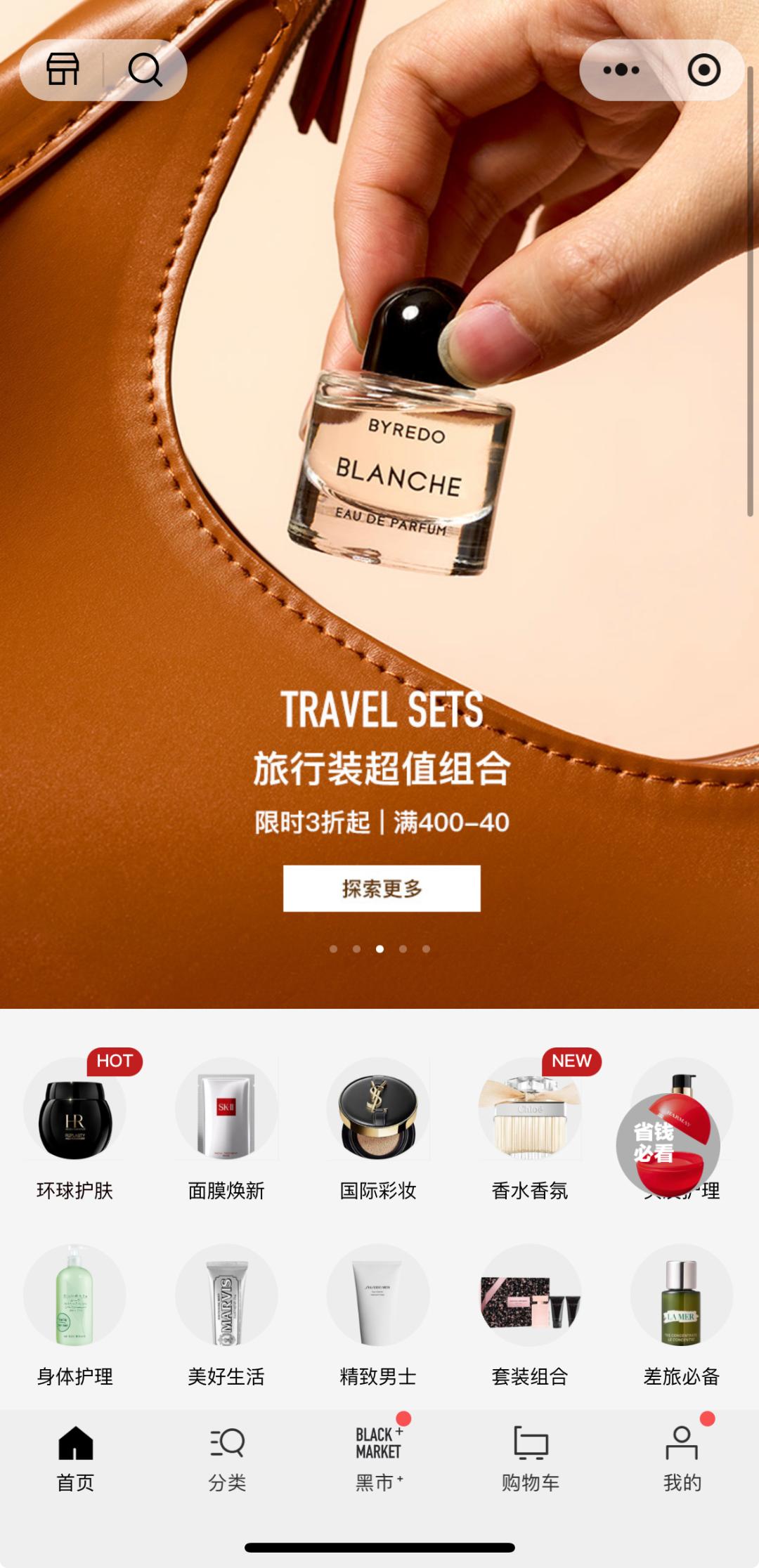Screen dimensions: 759x1568
Task: Tap the 探索更多 button on the banner
Action: [382, 888]
